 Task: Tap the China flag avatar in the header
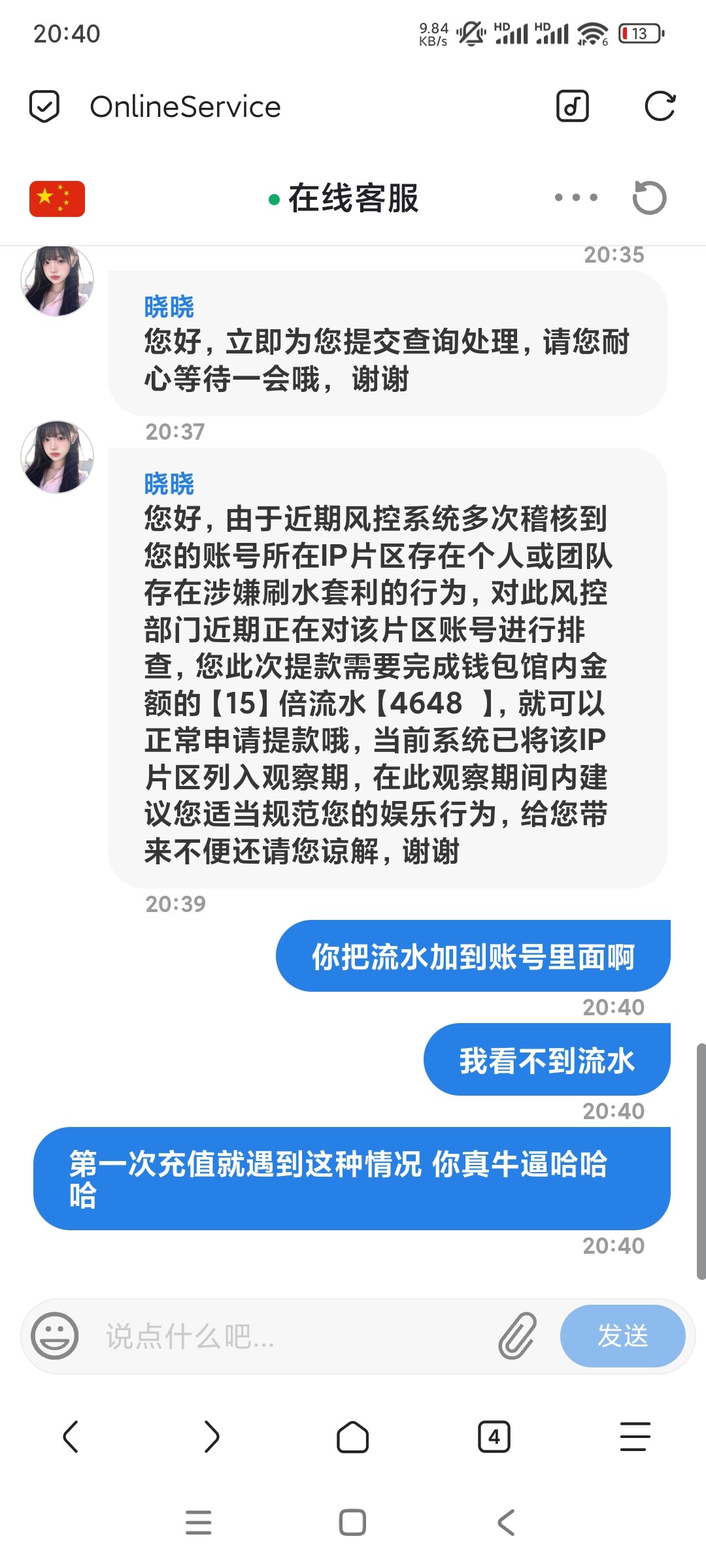pyautogui.click(x=57, y=197)
